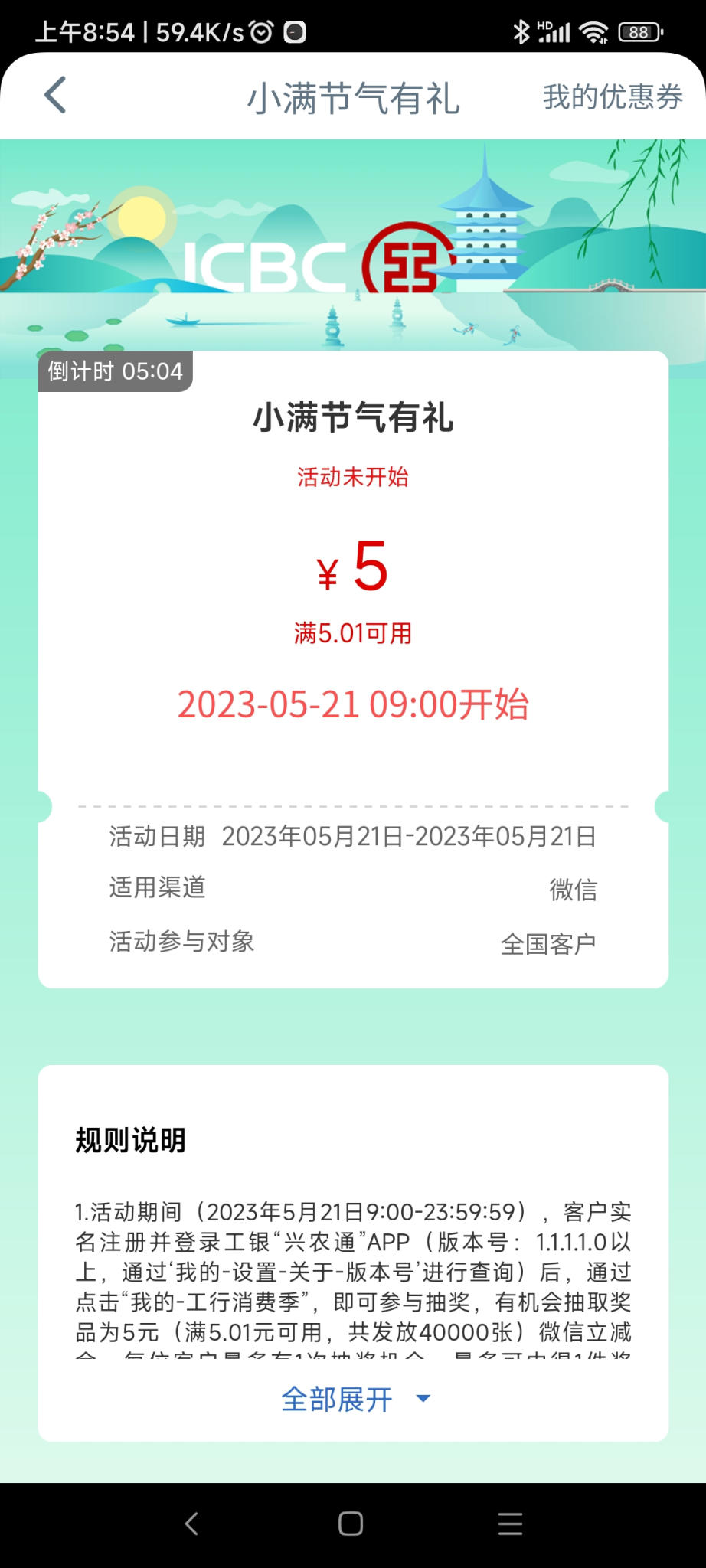Expand the full rules with 全部展开
The height and width of the screenshot is (1568, 706).
tap(354, 1399)
